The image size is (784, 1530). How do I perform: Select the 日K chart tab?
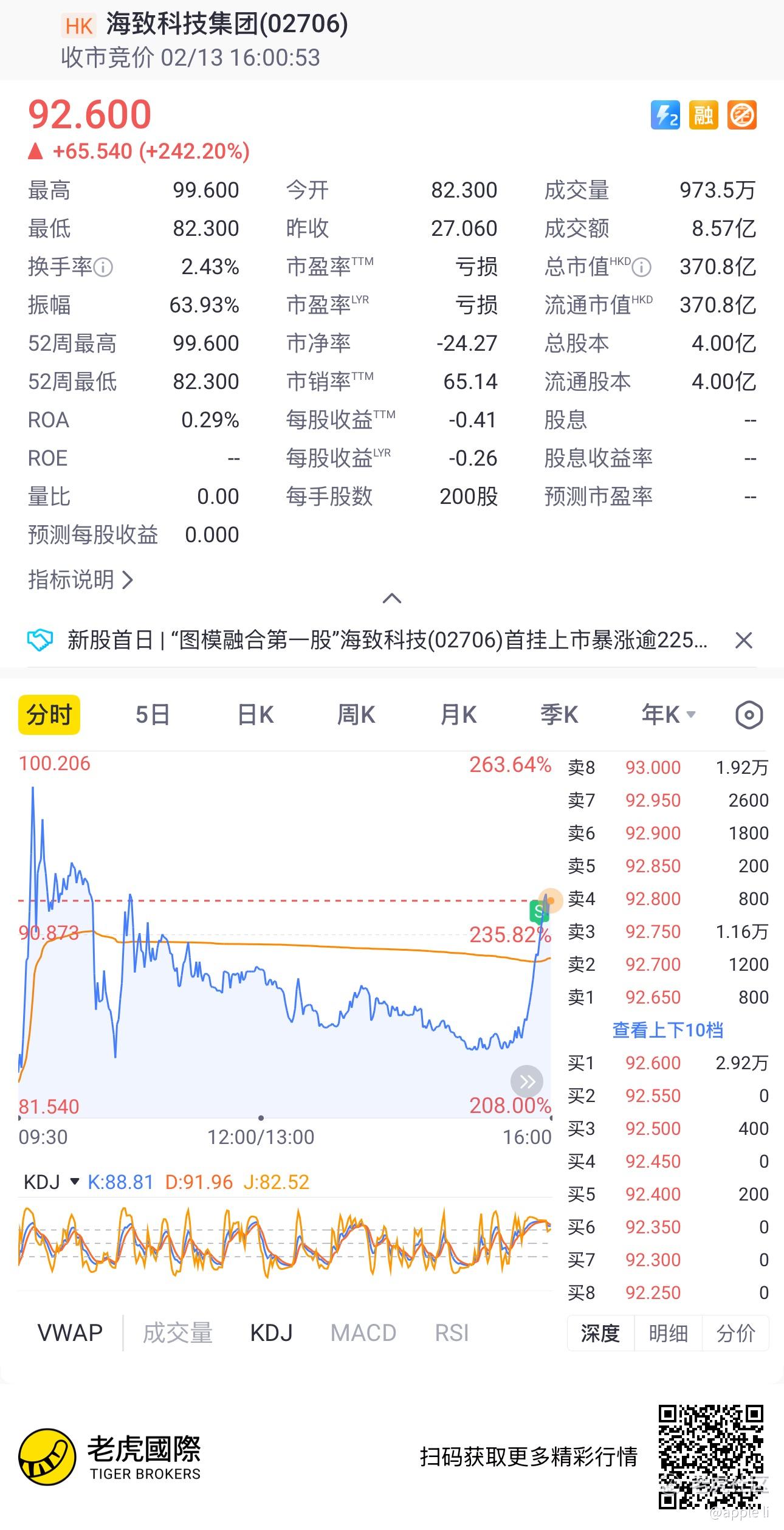click(255, 715)
